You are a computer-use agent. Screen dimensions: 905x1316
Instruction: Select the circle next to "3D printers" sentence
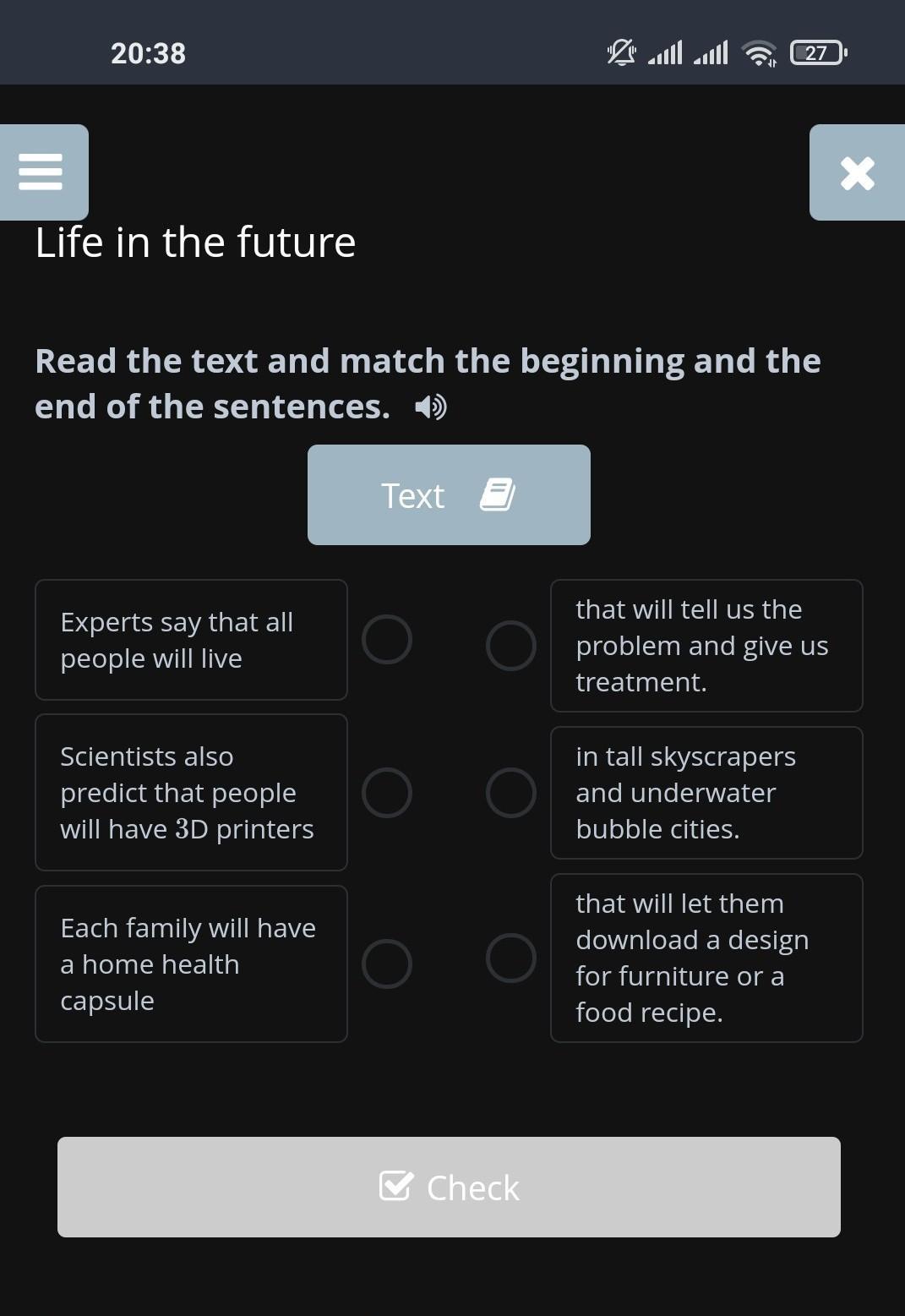387,793
